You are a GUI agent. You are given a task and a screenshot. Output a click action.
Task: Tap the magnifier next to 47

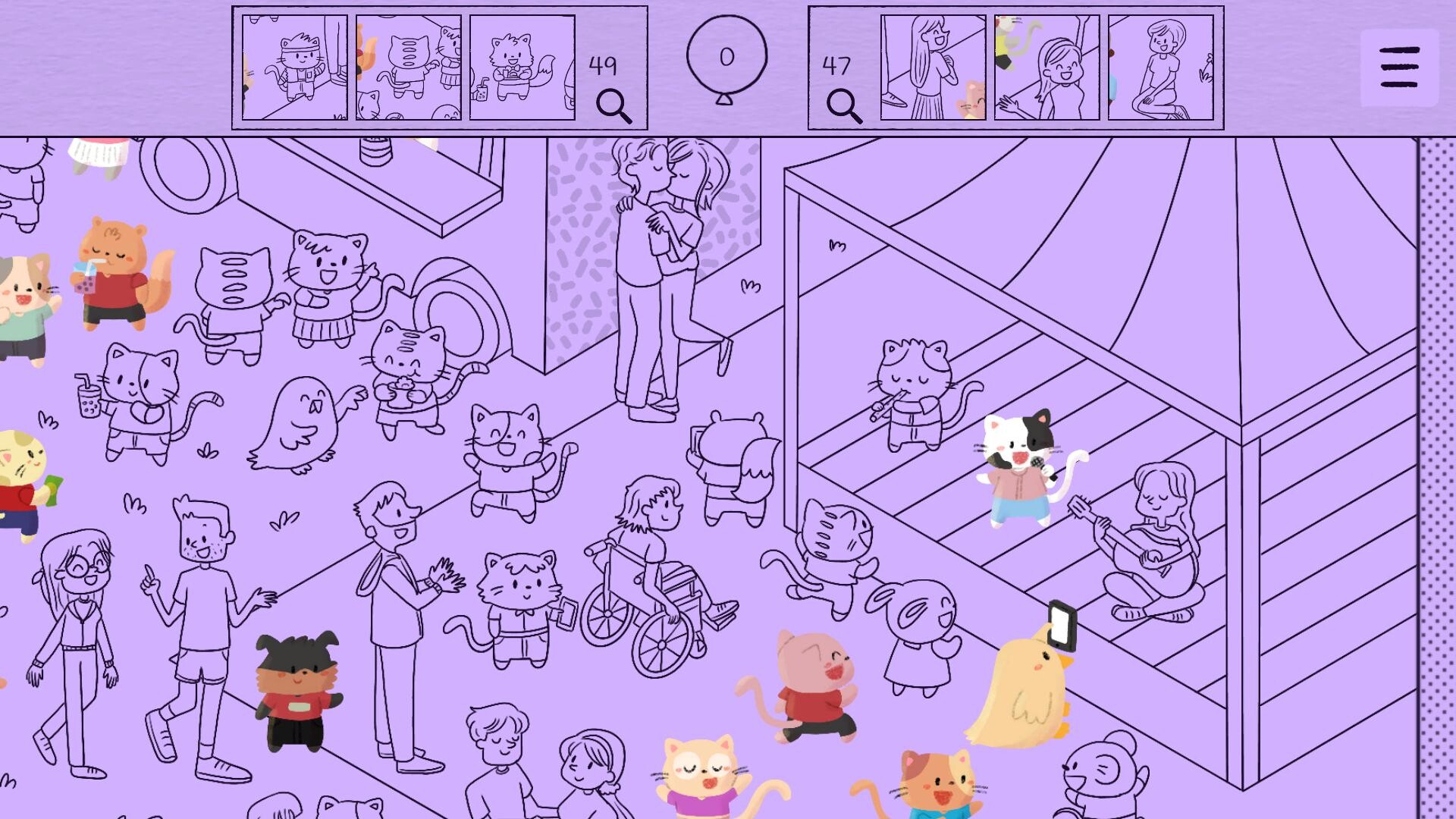pos(844,105)
